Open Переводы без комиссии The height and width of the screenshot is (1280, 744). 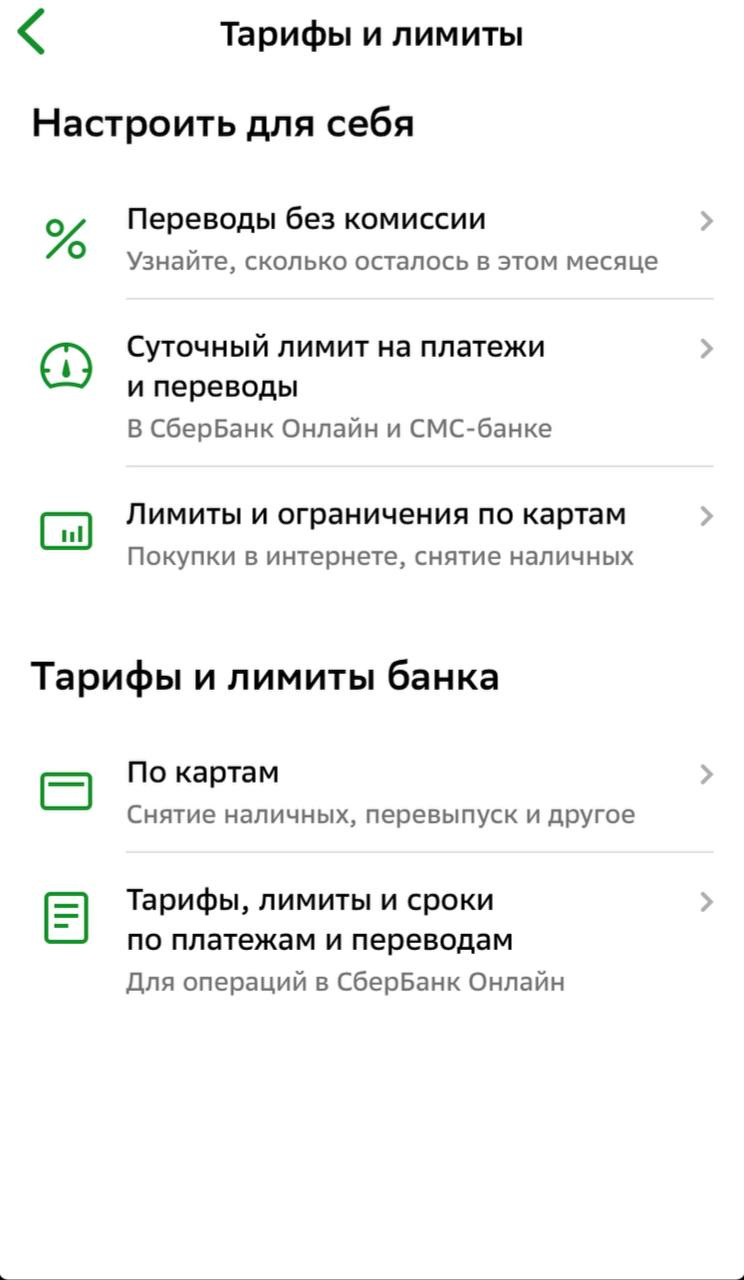coord(370,239)
